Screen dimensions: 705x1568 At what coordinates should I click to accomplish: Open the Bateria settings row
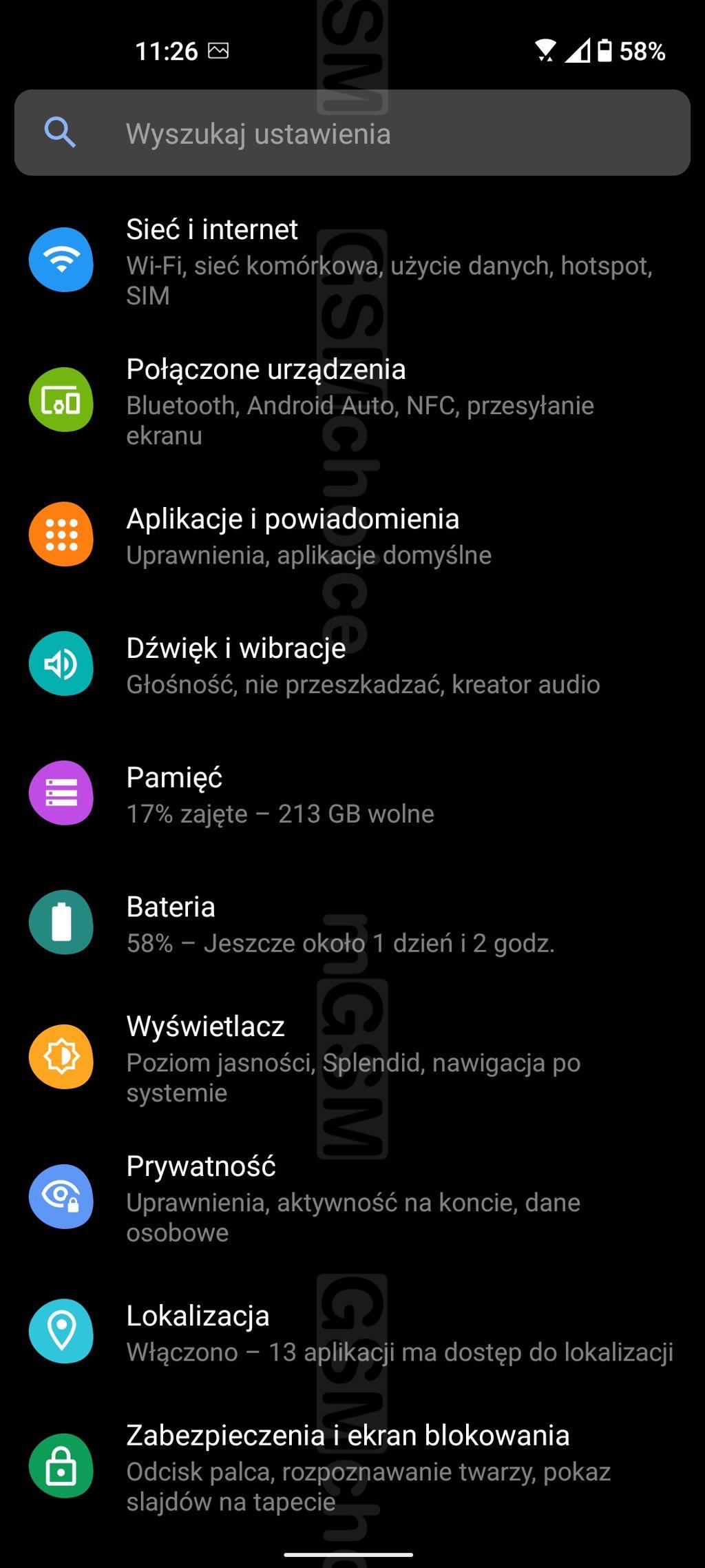[352, 923]
